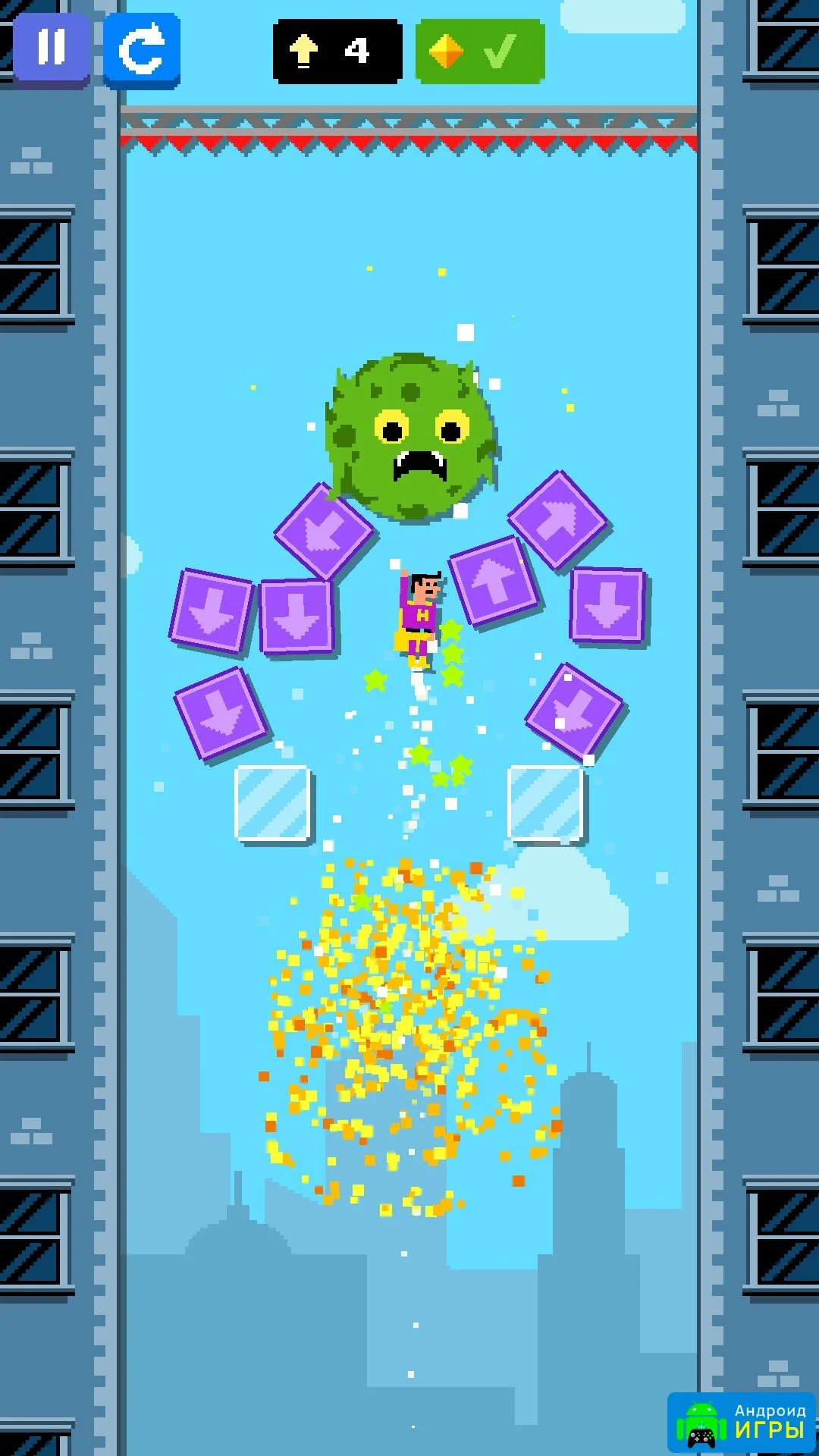This screenshot has width=819, height=1456.
Task: Pause the game
Action: click(x=52, y=49)
